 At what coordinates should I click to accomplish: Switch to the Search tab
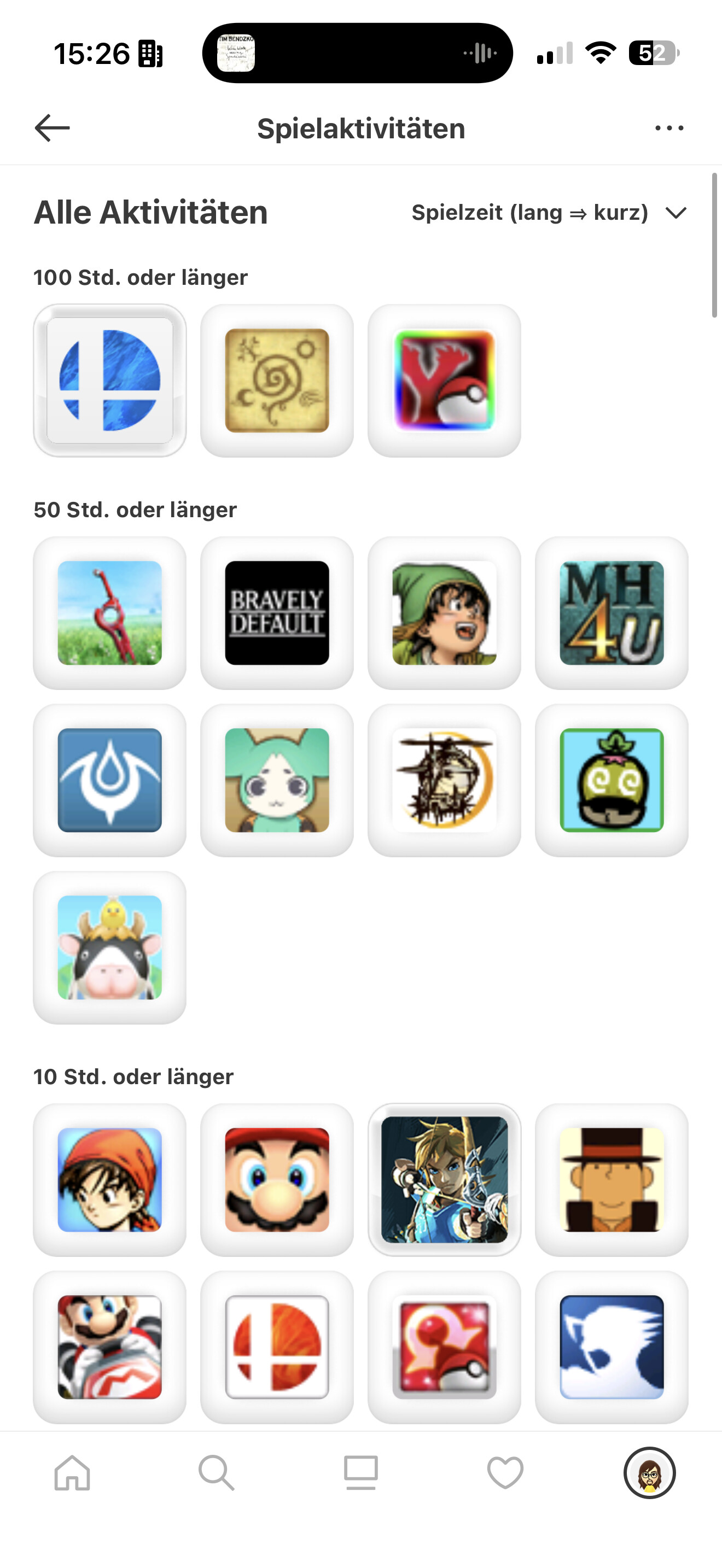coord(216,1473)
